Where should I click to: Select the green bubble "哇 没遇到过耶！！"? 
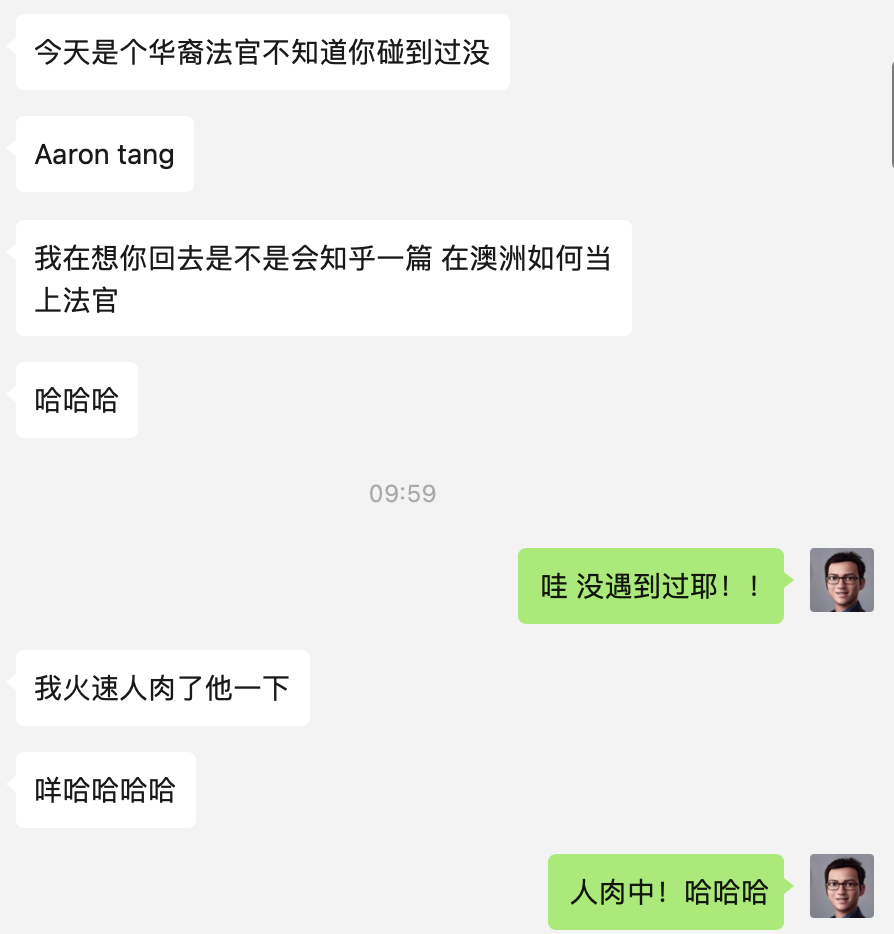point(650,586)
